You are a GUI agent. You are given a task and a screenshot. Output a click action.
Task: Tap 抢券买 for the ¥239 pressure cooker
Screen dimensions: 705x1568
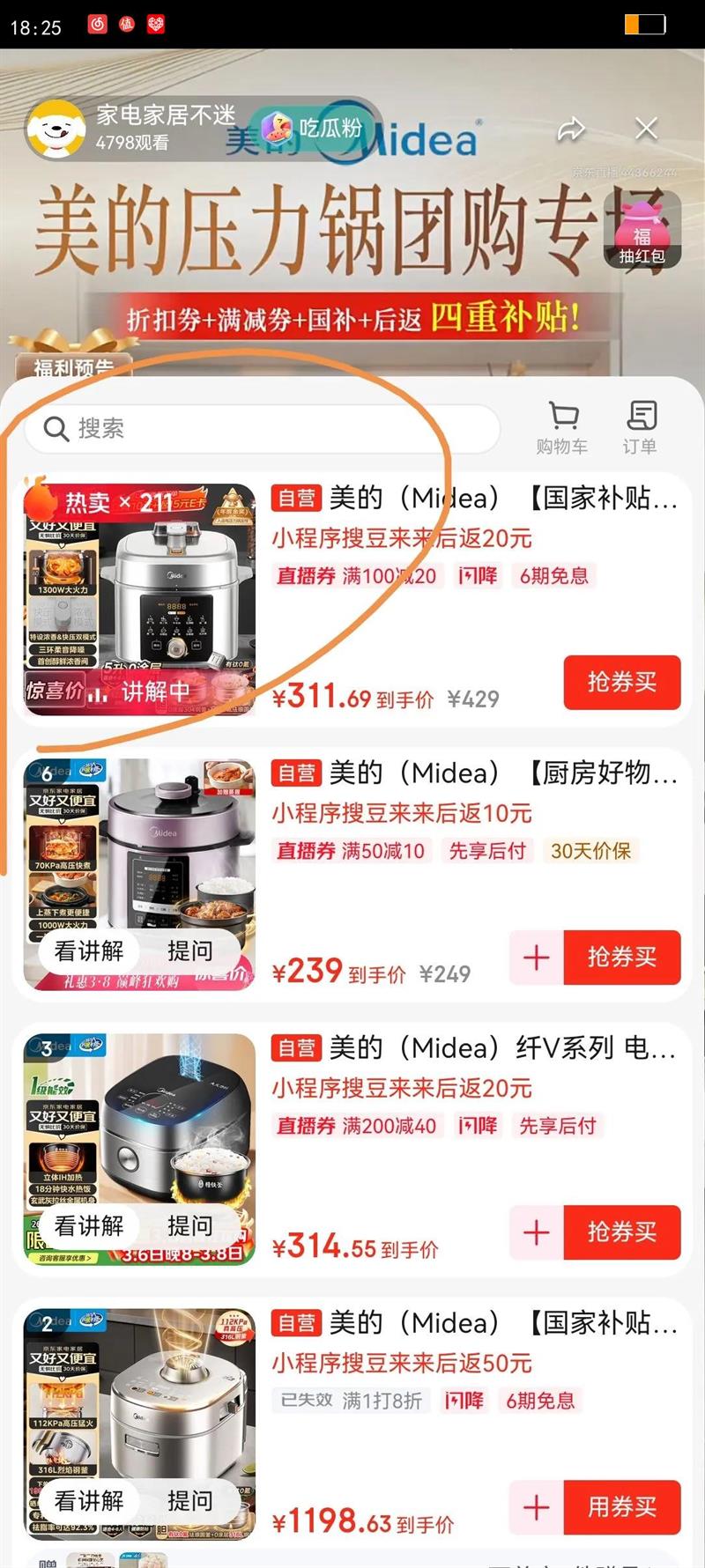(621, 957)
